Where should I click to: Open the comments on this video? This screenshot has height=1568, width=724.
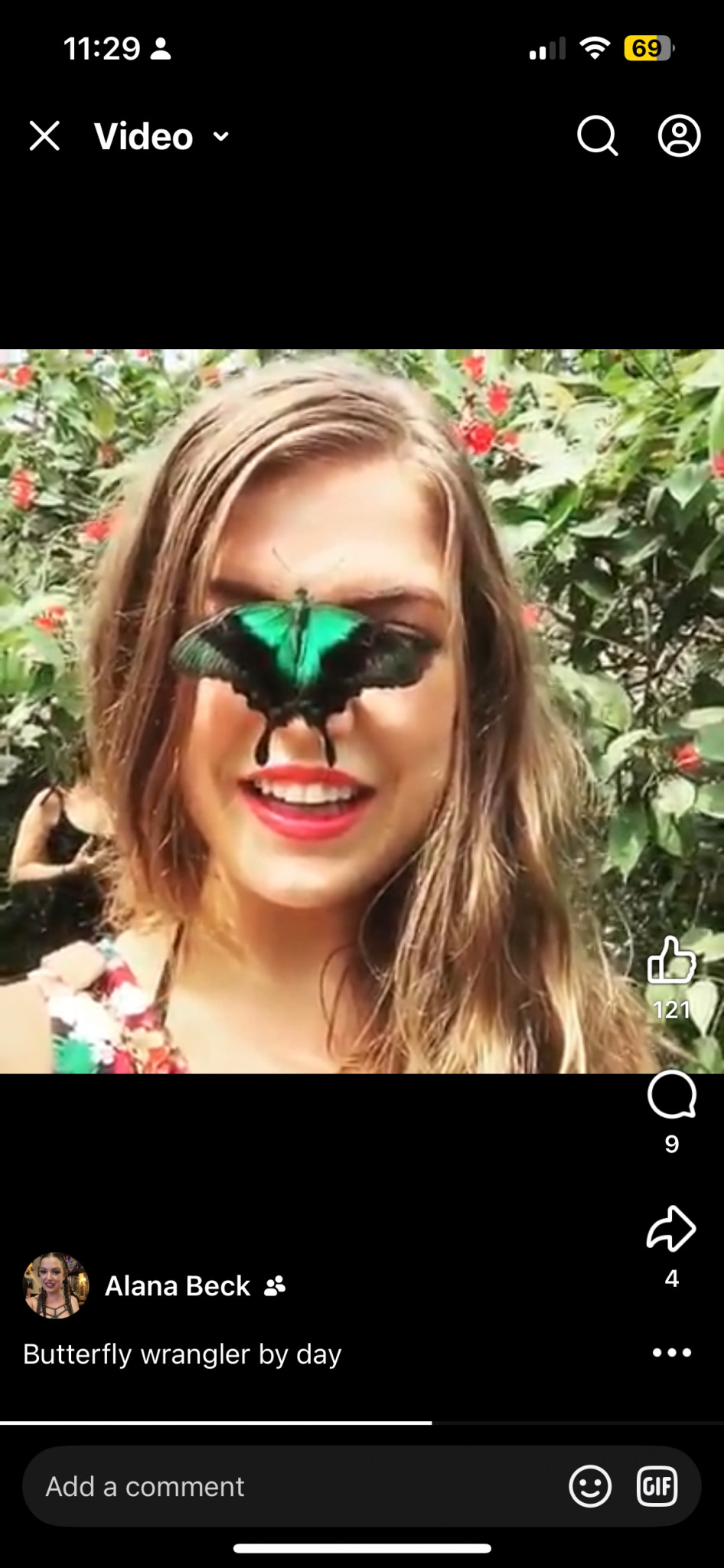[671, 1096]
